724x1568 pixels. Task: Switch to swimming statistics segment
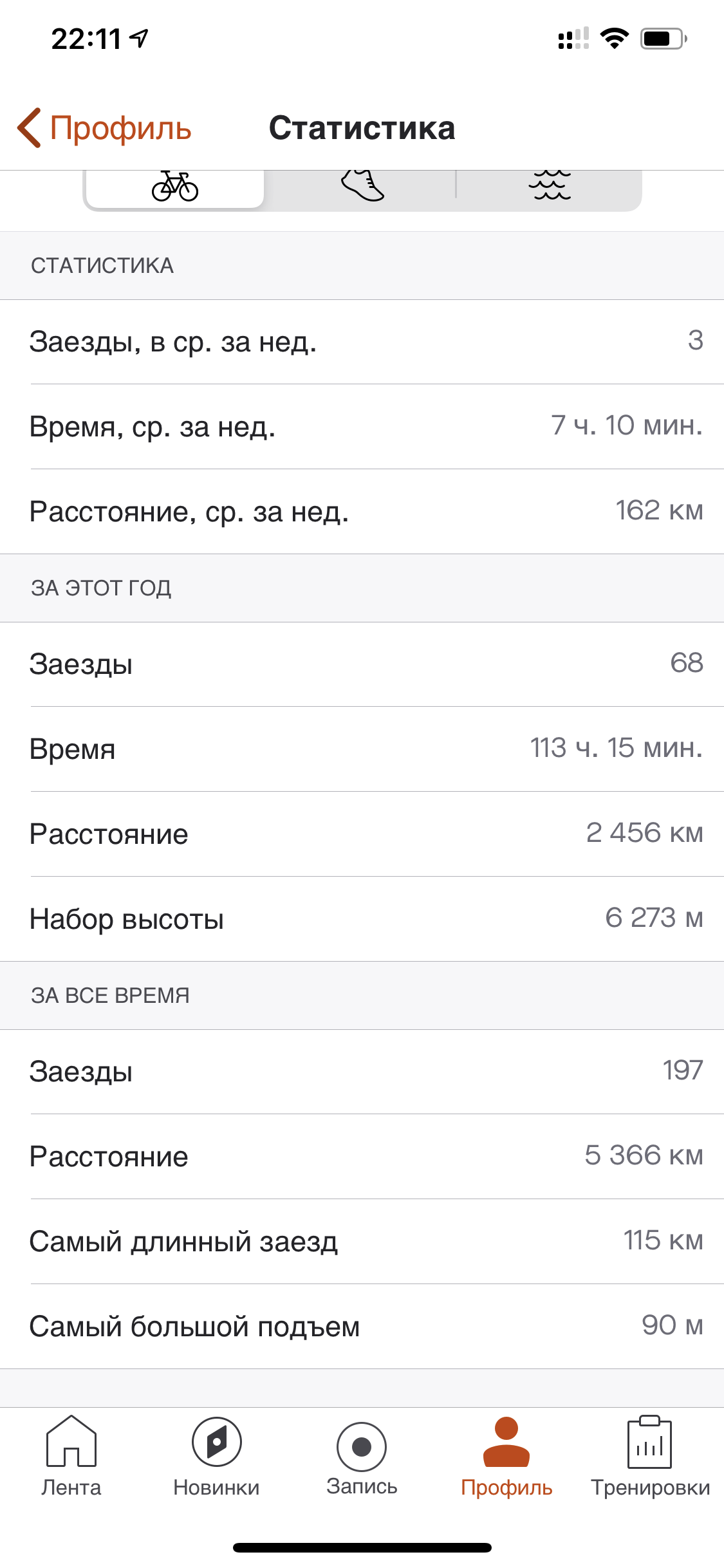[549, 187]
